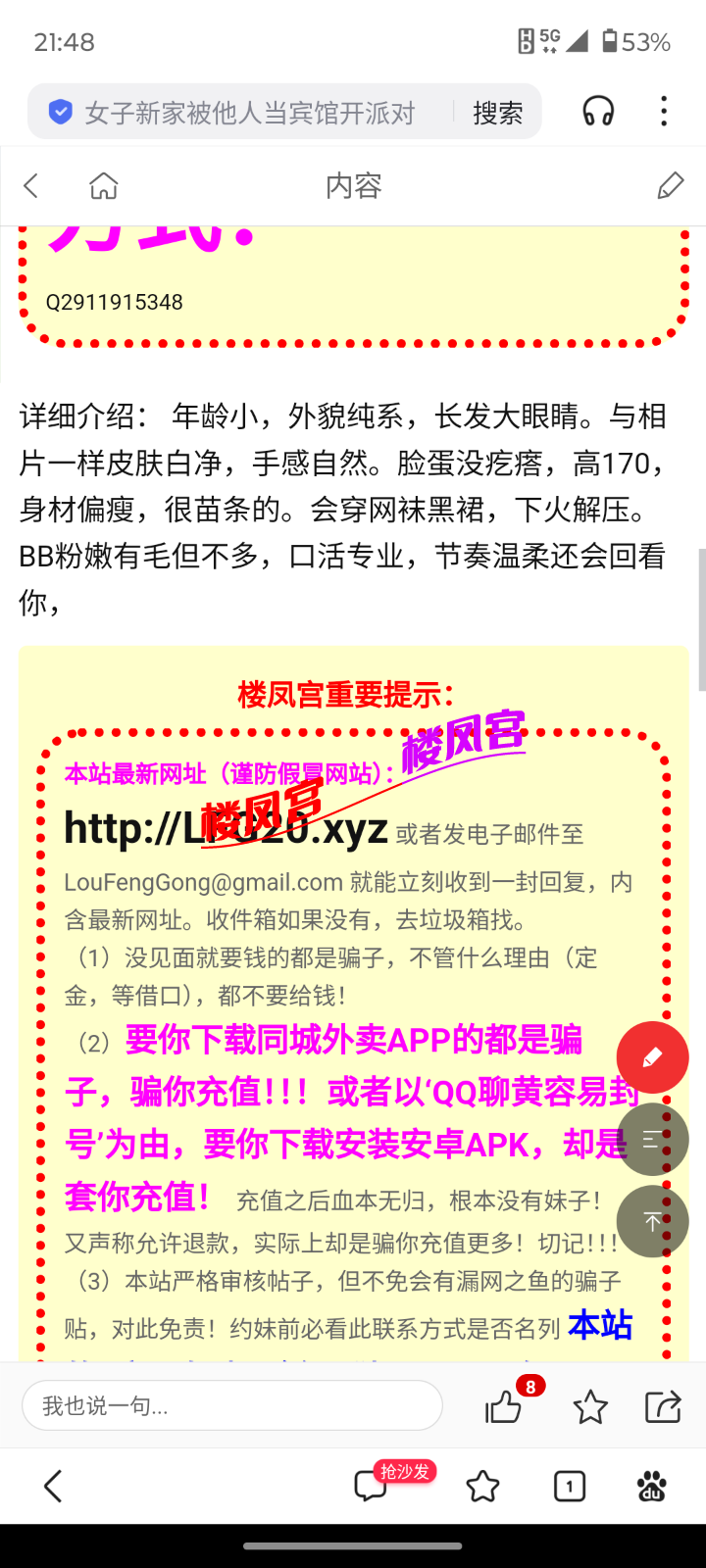706x1568 pixels.
Task: Go back with browser bottom arrow
Action: coord(54,1486)
